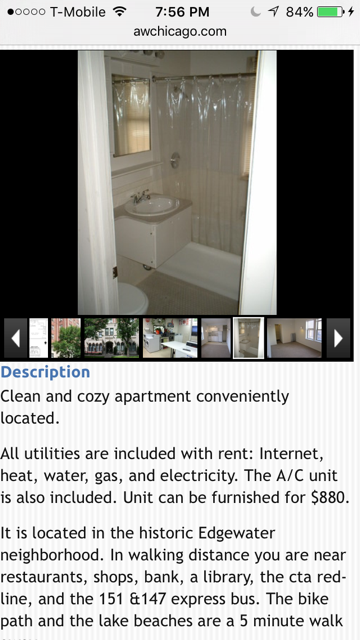
Task: Show next thumbnails with right arrow
Action: coord(338,338)
